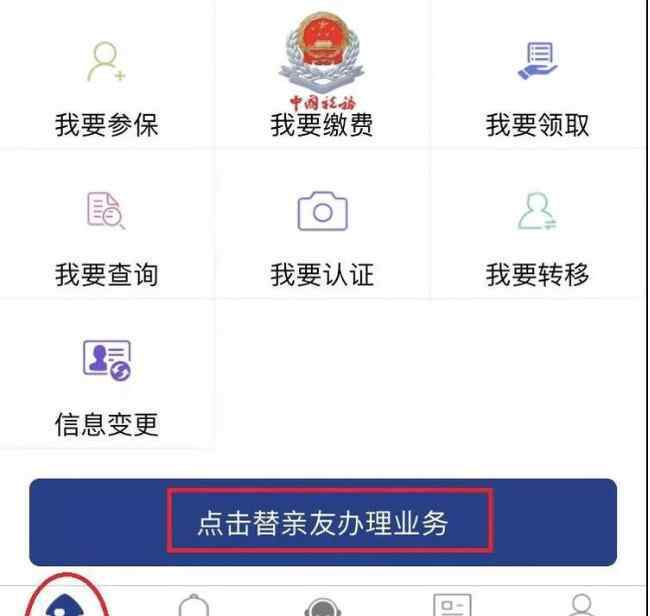Switch to the home tab
This screenshot has height=616, width=650.
click(66, 604)
